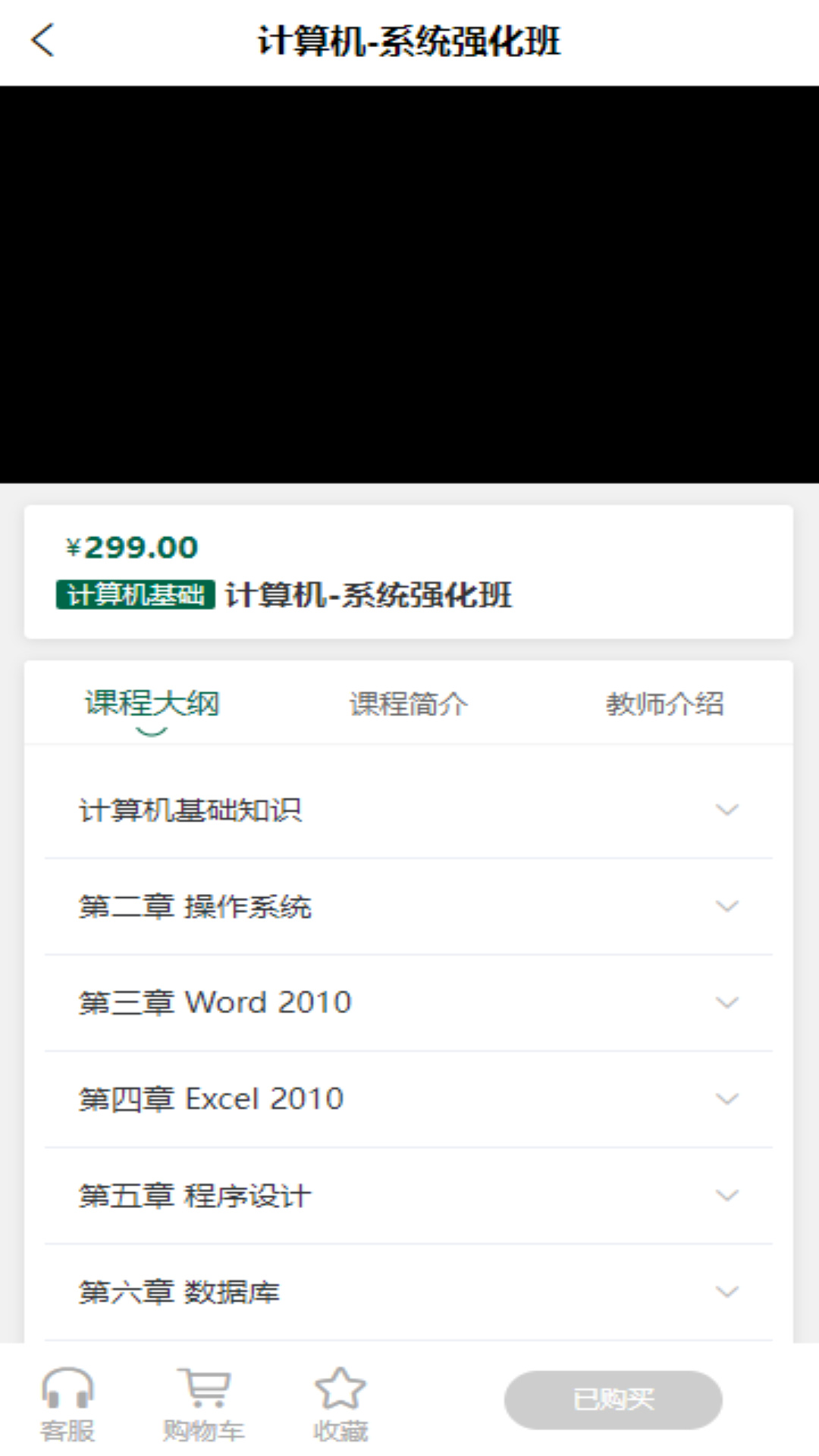The width and height of the screenshot is (819, 1456).
Task: Expand 第二章 操作系统 chapter
Action: click(x=409, y=906)
